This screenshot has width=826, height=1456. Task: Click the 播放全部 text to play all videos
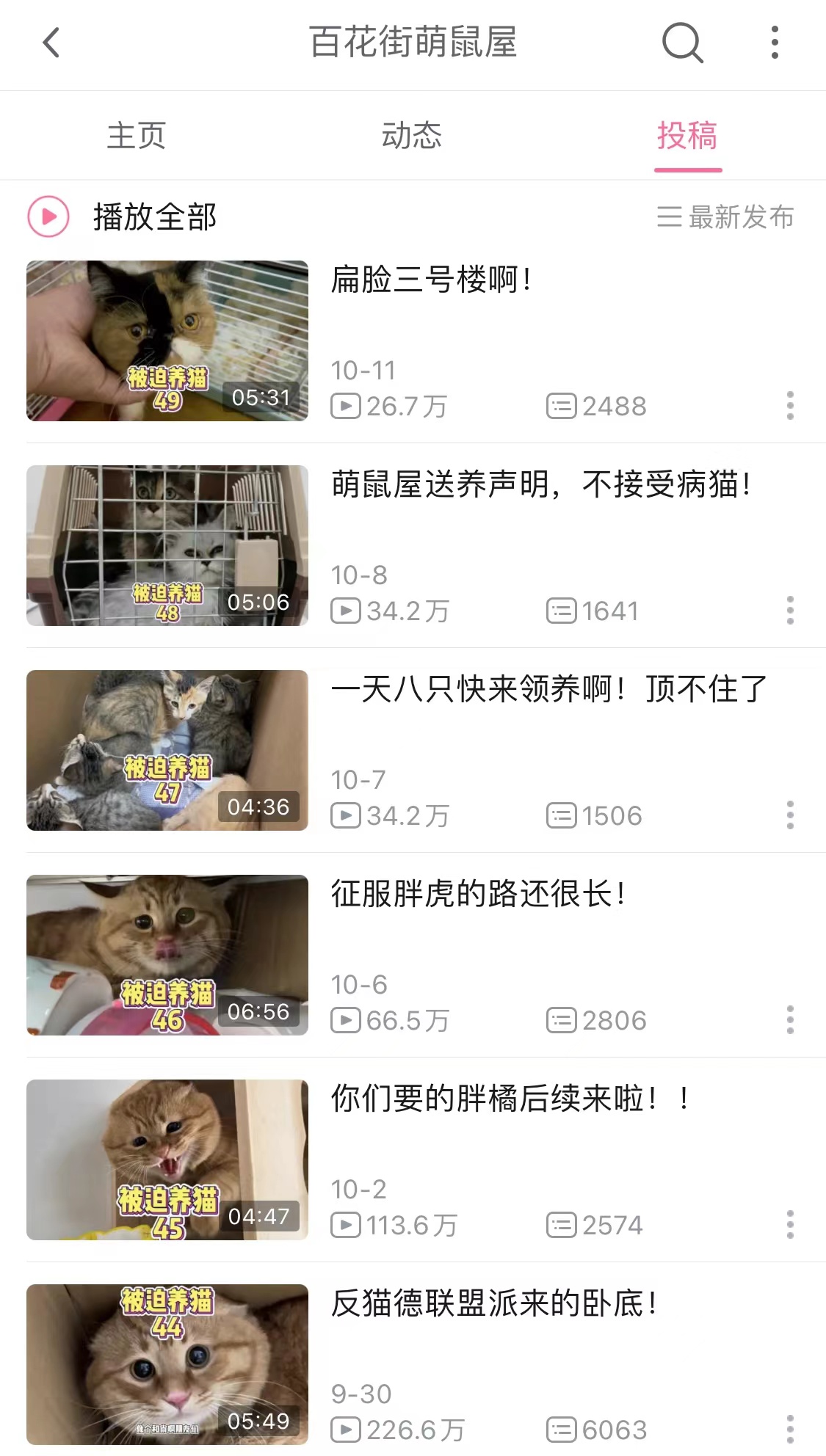(x=155, y=216)
